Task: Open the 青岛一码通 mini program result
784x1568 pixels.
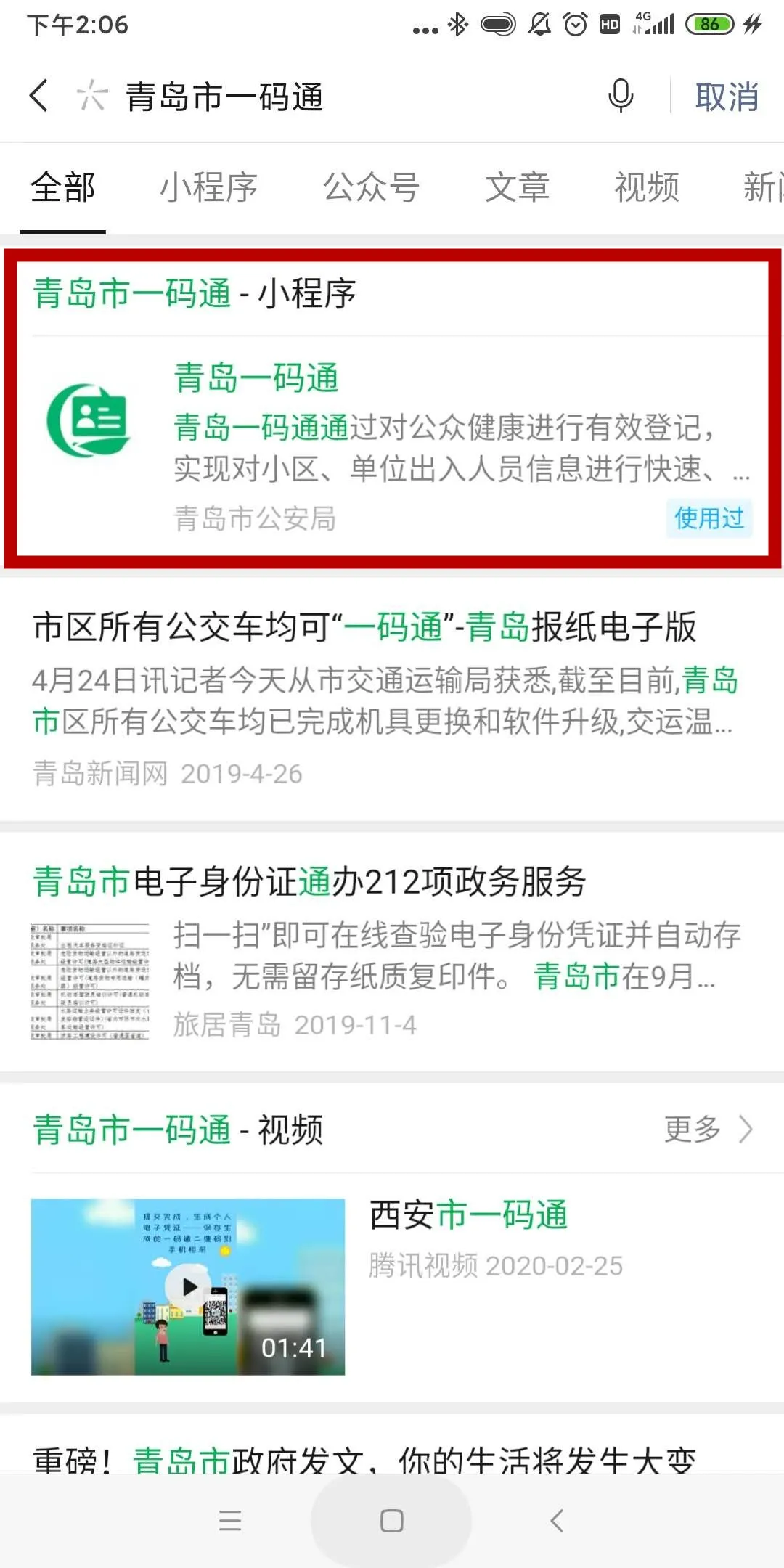Action: [x=392, y=443]
